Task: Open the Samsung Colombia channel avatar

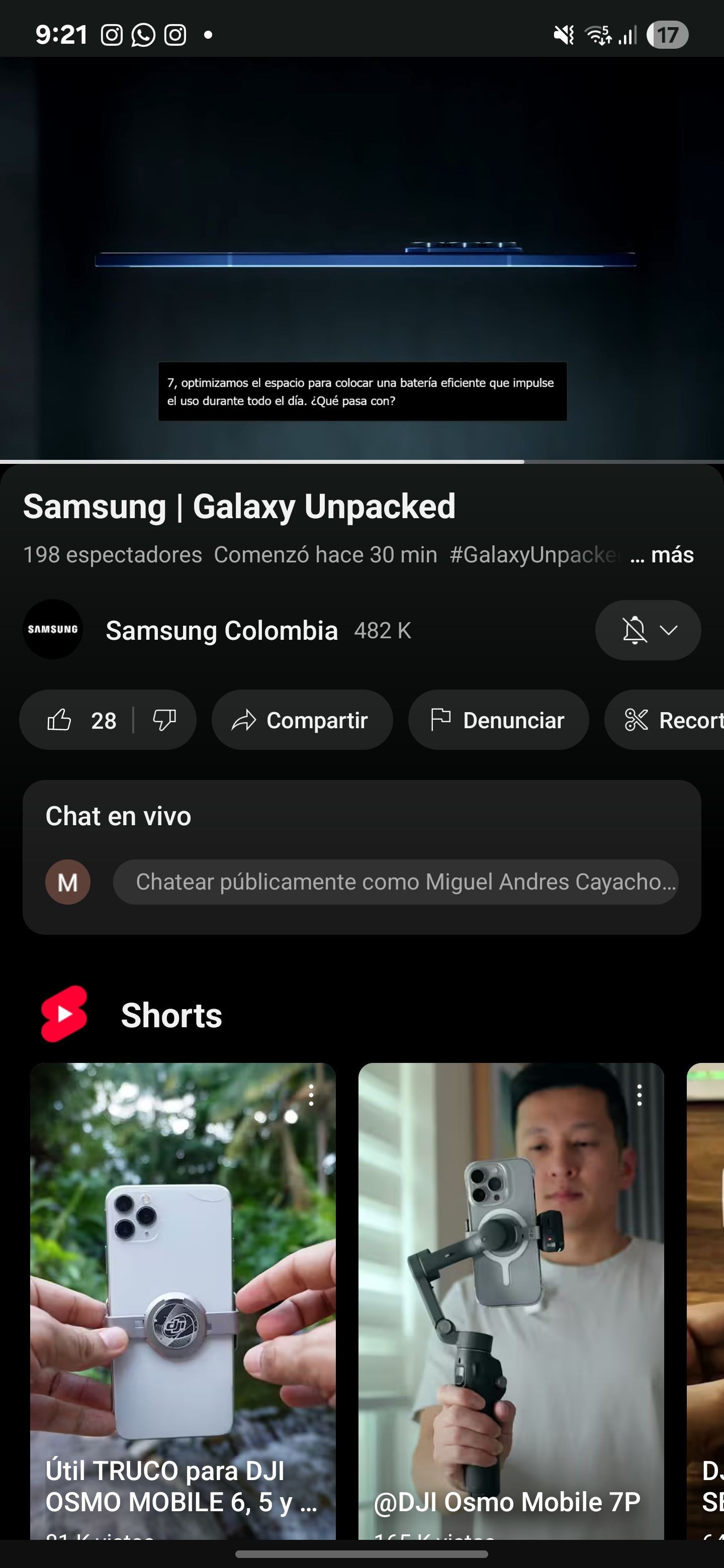Action: point(52,630)
